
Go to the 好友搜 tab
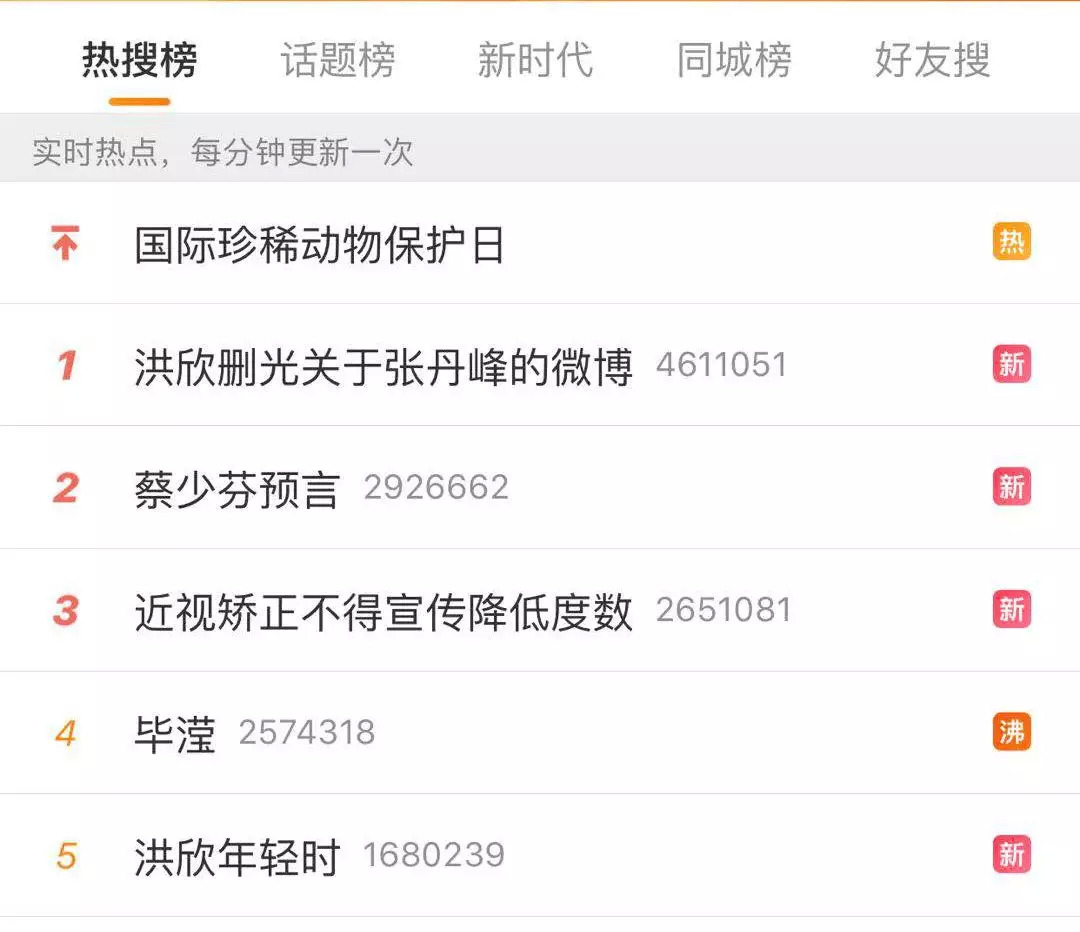point(932,61)
